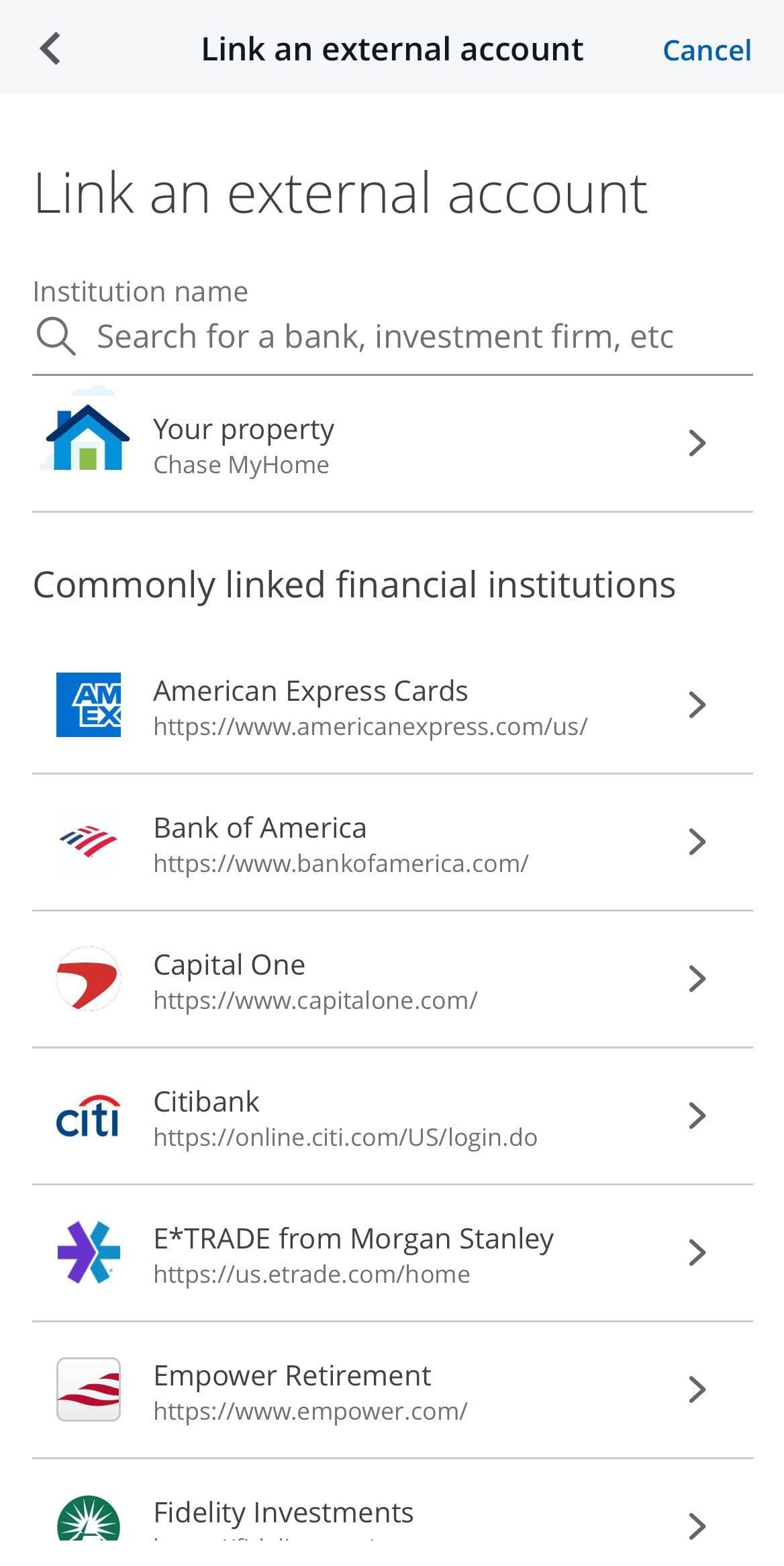The width and height of the screenshot is (784, 1566).
Task: Expand the Your property row chevron
Action: 699,442
